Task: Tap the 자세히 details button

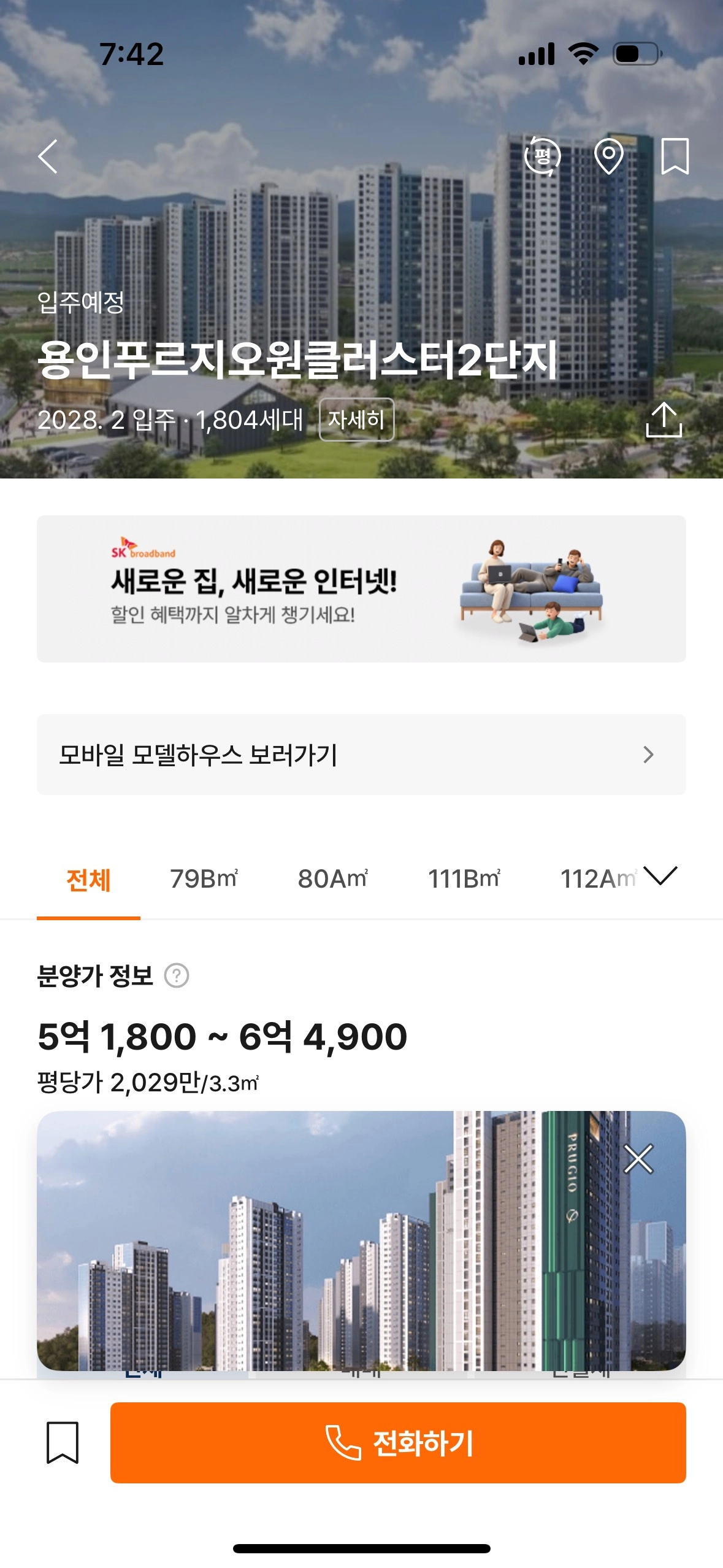Action: tap(356, 420)
